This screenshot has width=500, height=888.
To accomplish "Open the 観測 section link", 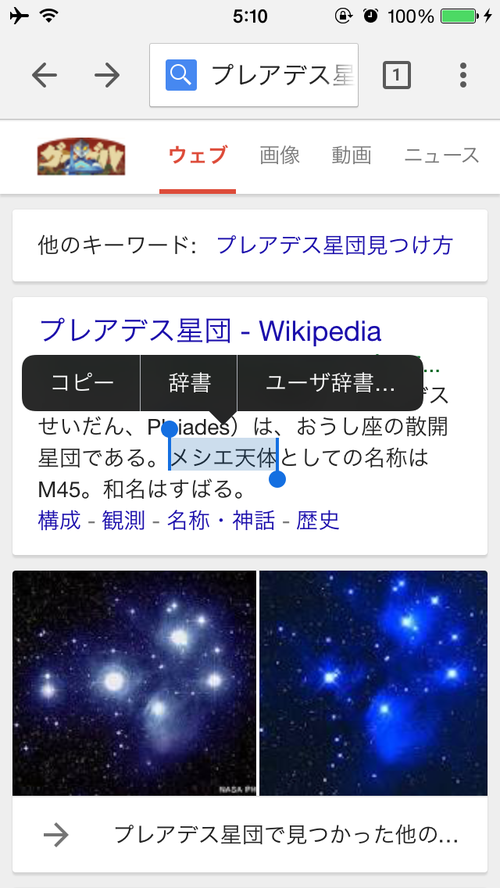I will [124, 519].
